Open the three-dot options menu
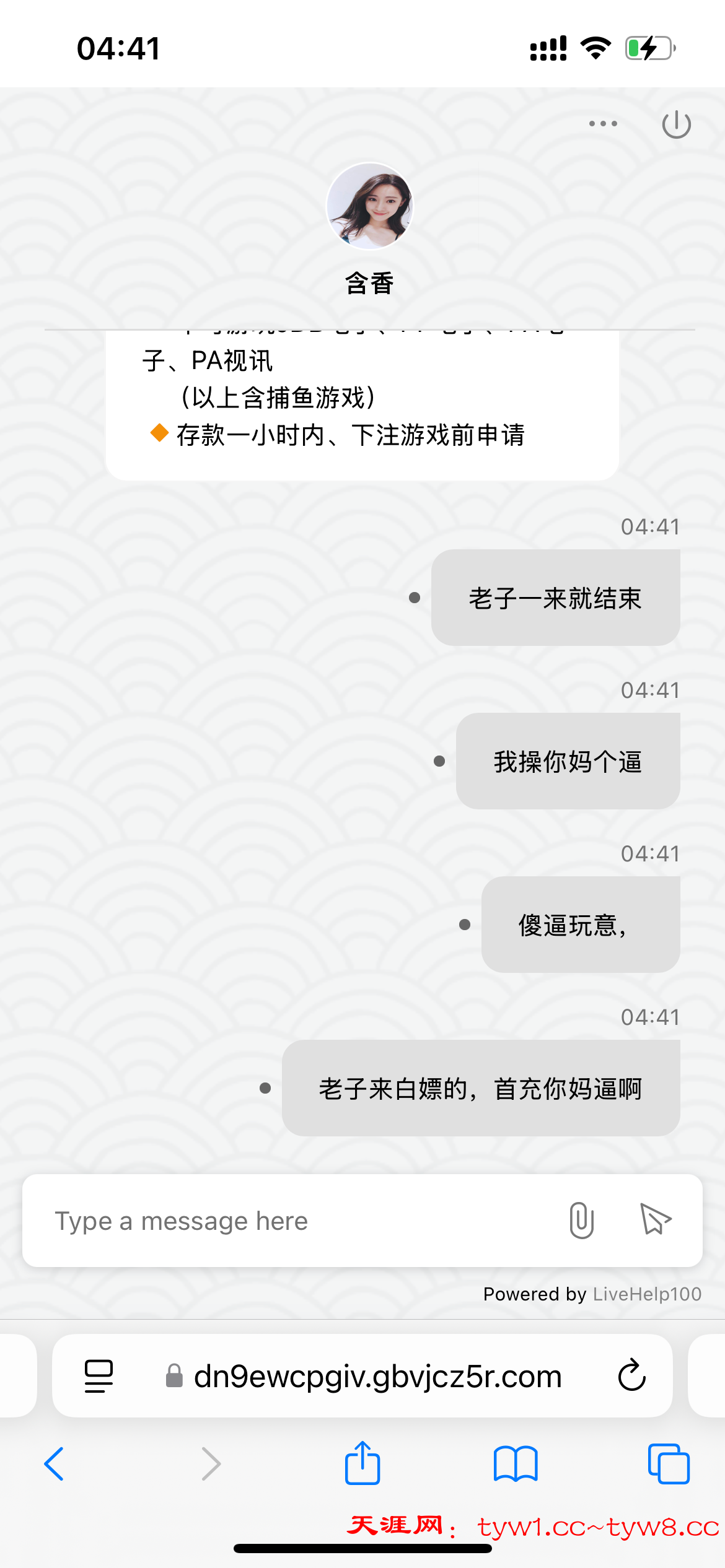 click(603, 124)
